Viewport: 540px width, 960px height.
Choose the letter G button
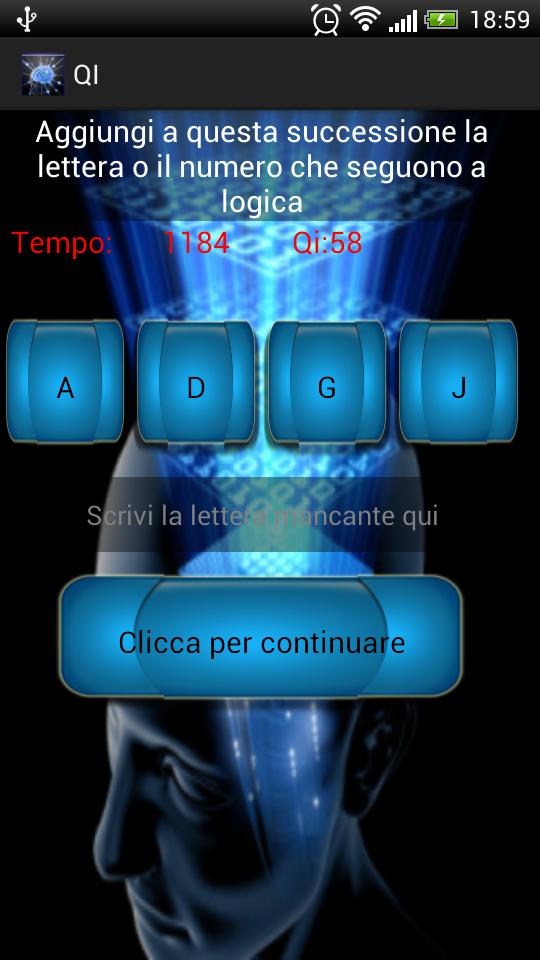pos(328,381)
